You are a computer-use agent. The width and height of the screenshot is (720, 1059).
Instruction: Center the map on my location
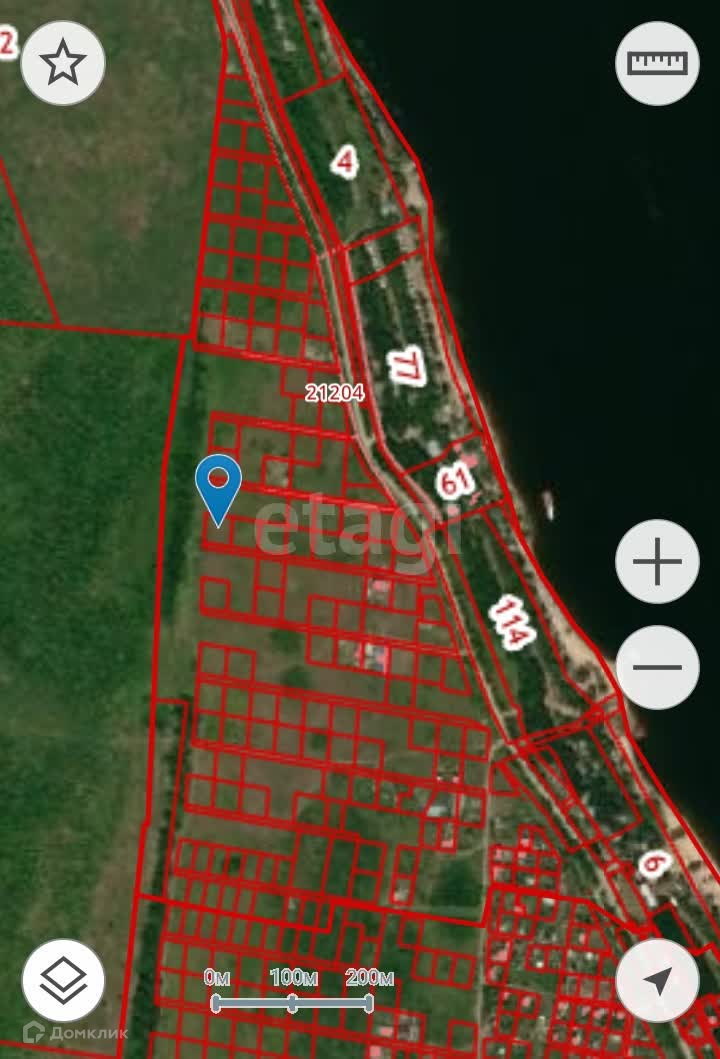pos(657,980)
